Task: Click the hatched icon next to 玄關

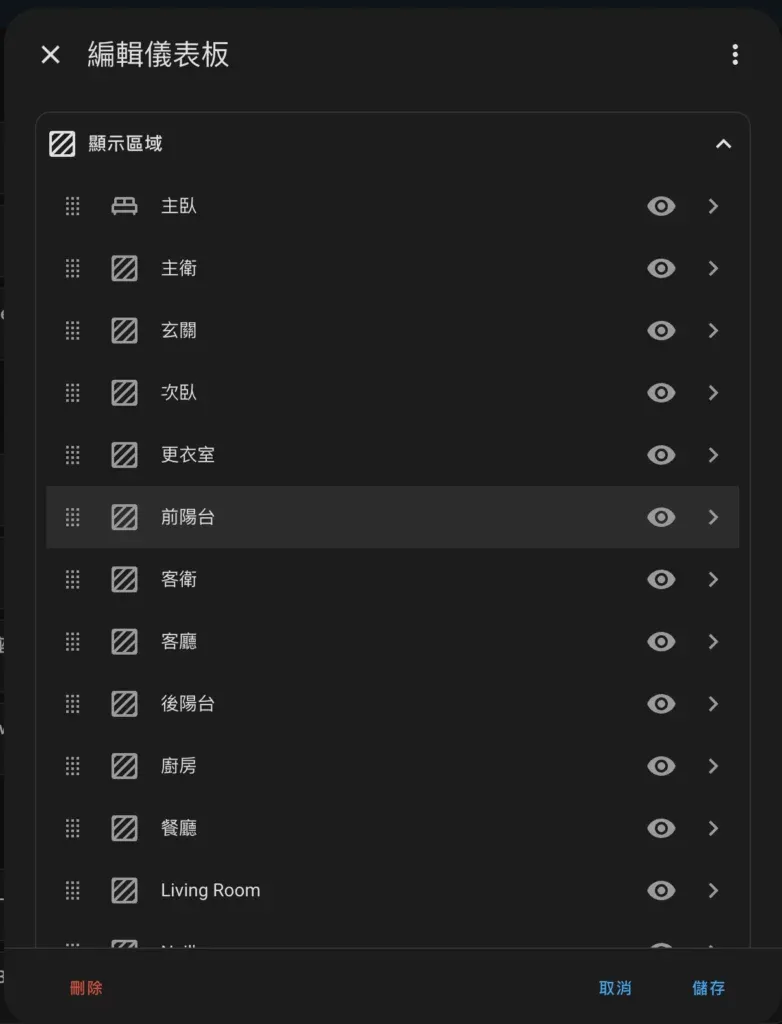Action: (x=124, y=330)
